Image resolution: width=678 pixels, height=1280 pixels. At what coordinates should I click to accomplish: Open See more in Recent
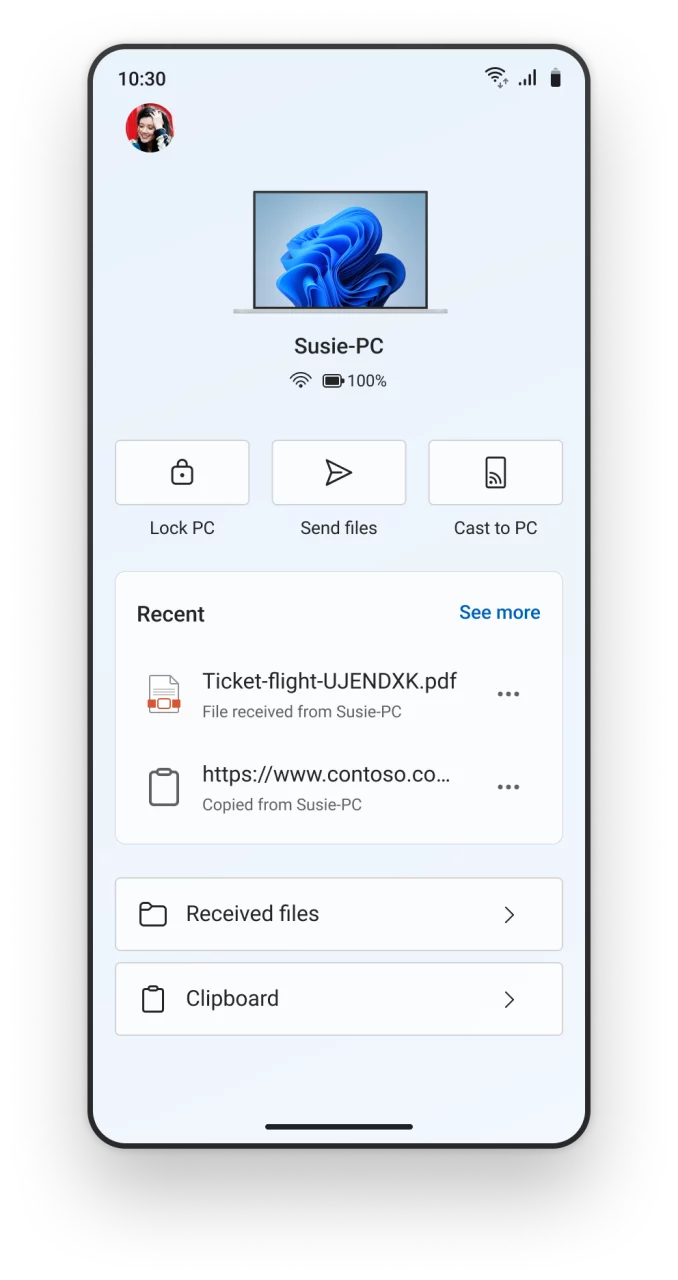499,612
